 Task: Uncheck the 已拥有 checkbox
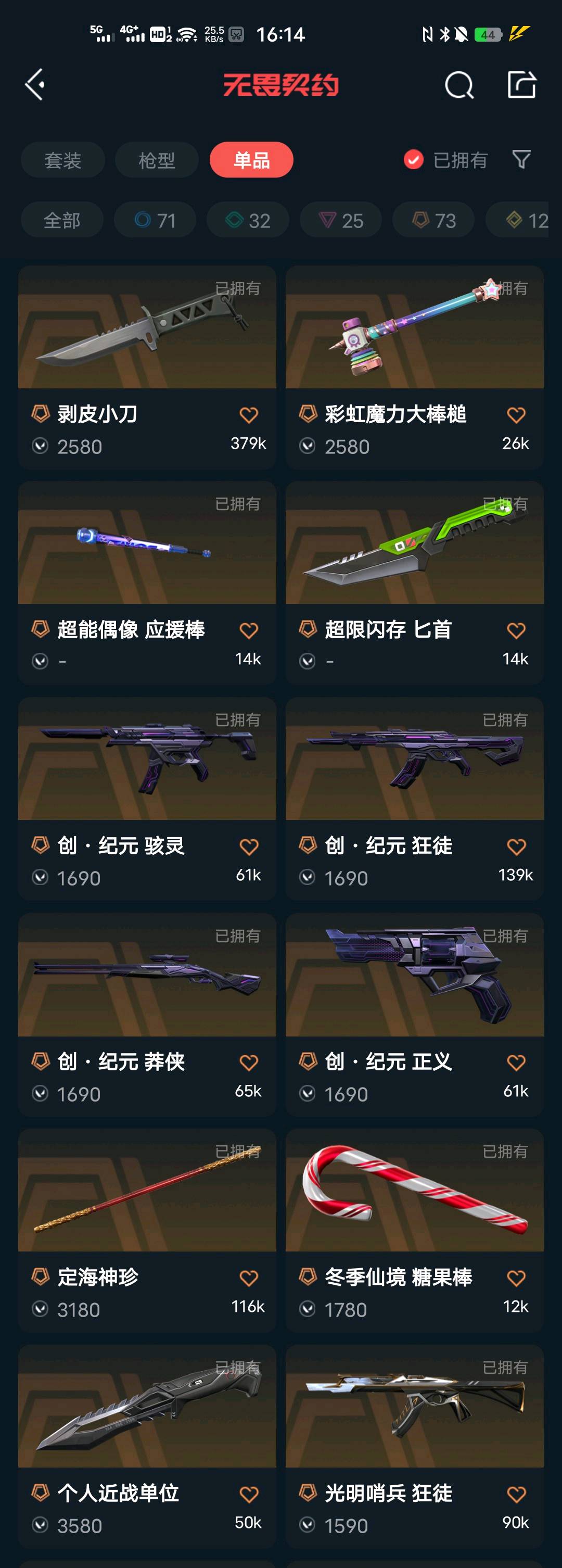414,160
